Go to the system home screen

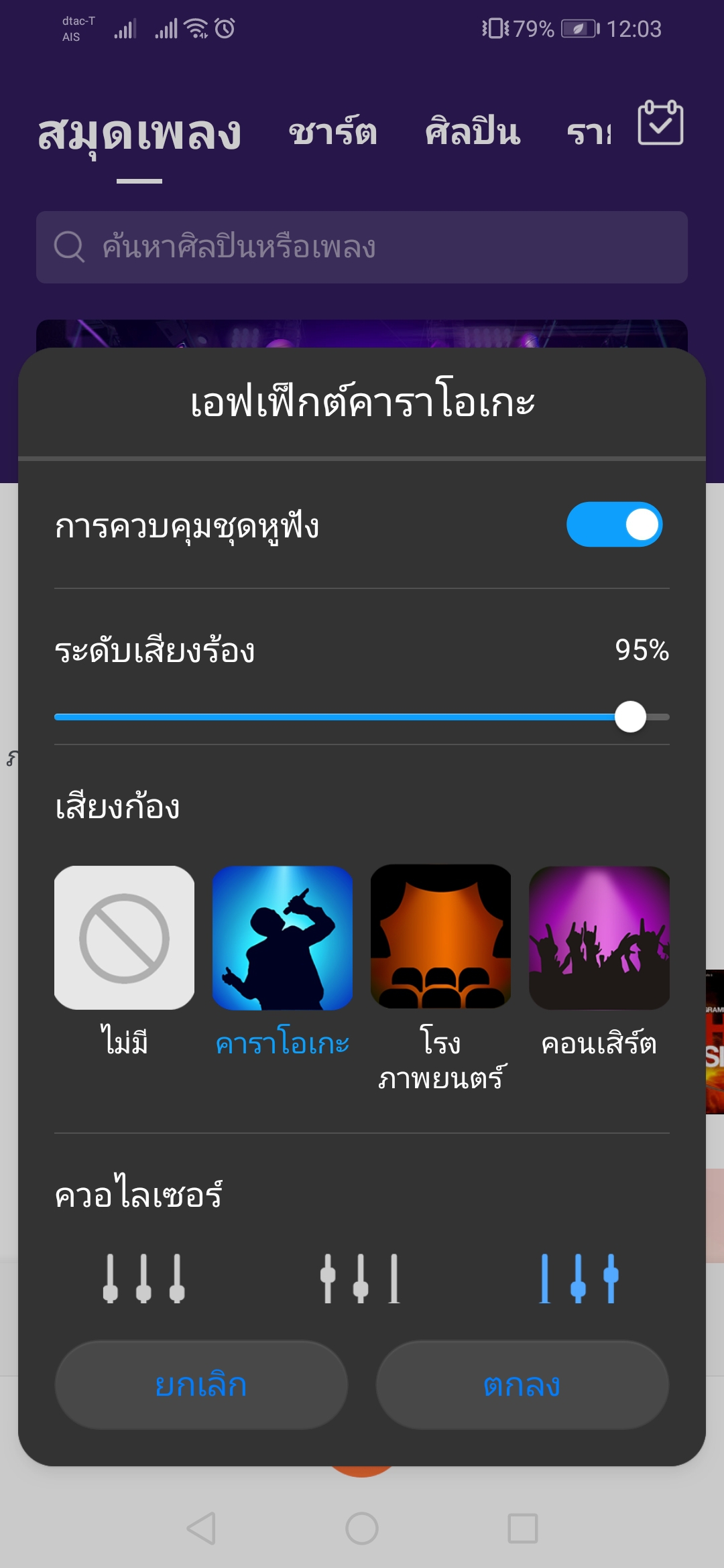pos(362,1528)
